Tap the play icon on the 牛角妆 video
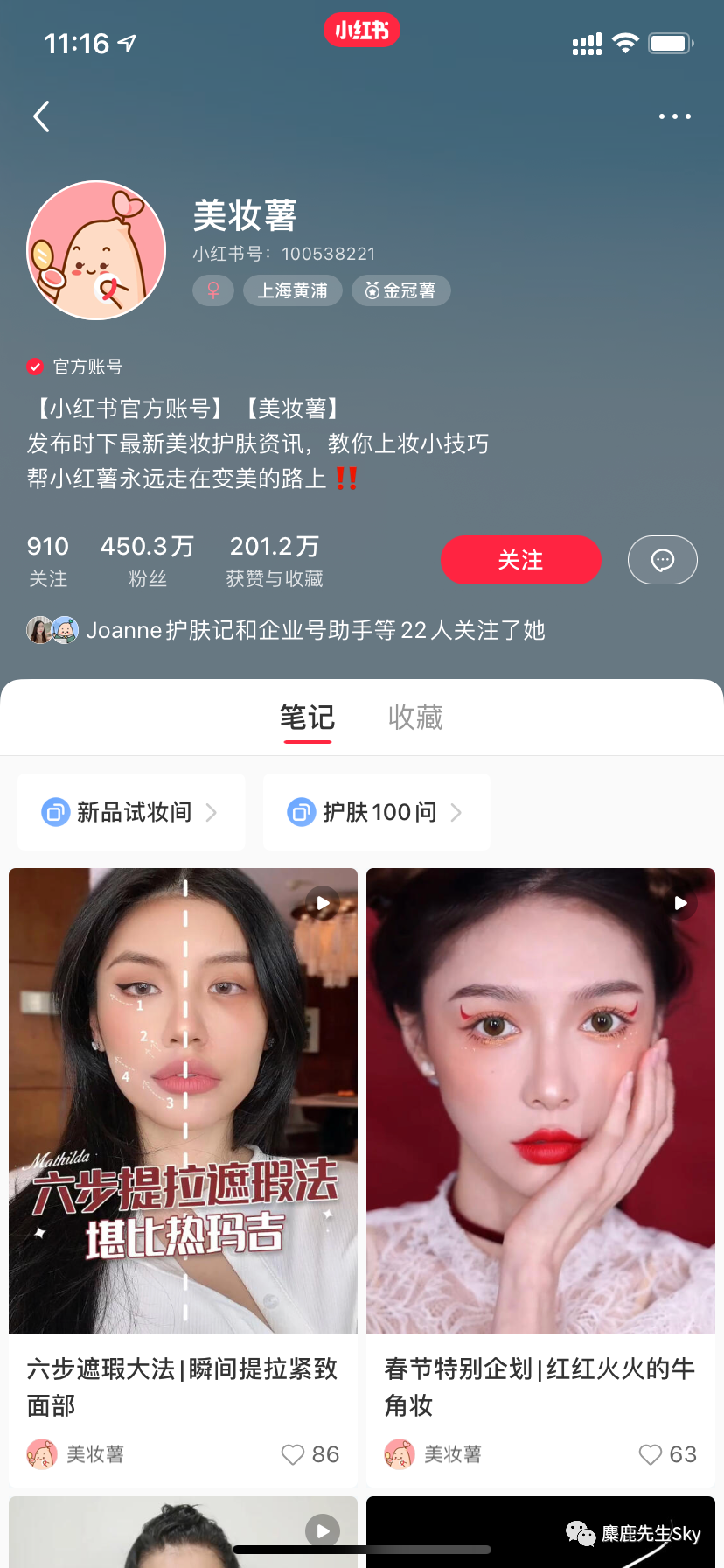 [x=679, y=904]
